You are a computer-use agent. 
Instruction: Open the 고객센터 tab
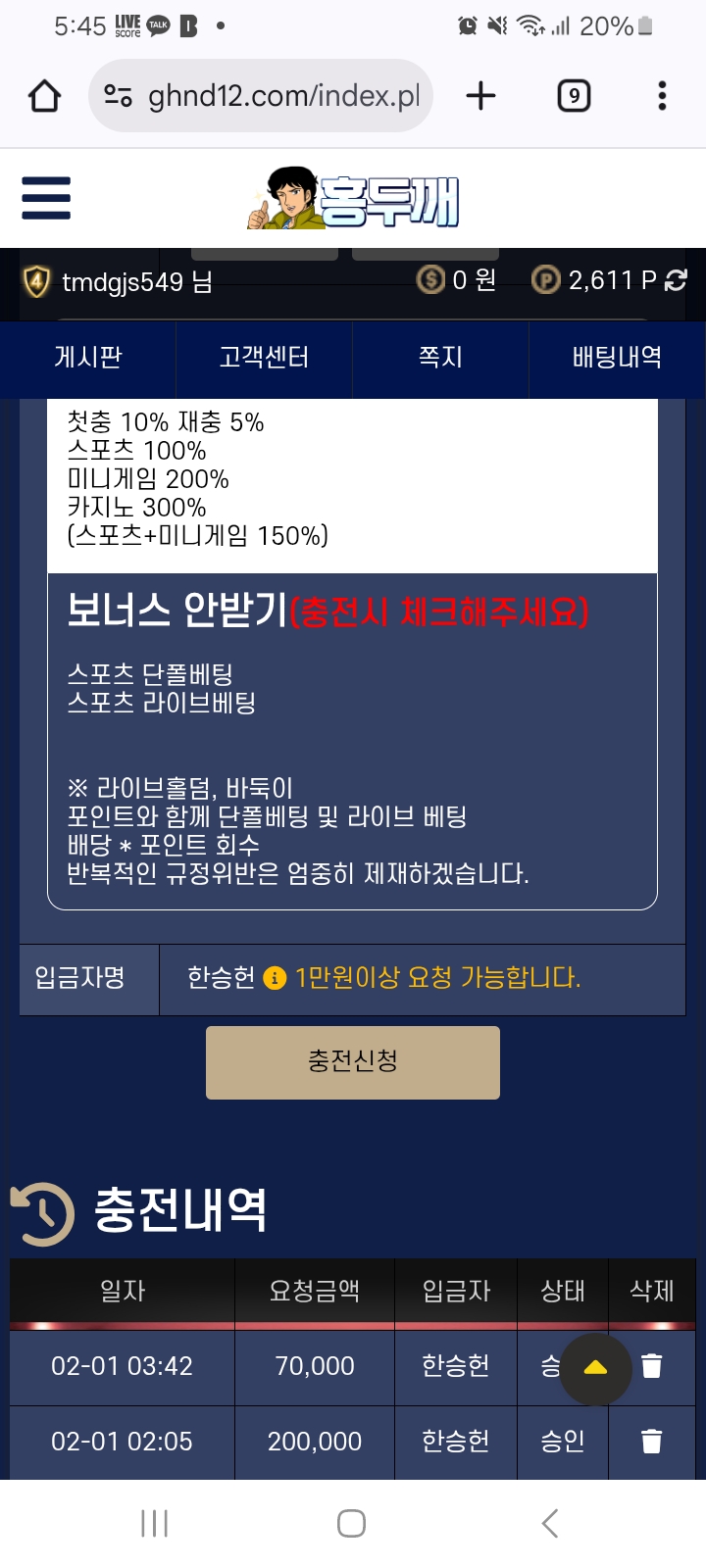(265, 357)
